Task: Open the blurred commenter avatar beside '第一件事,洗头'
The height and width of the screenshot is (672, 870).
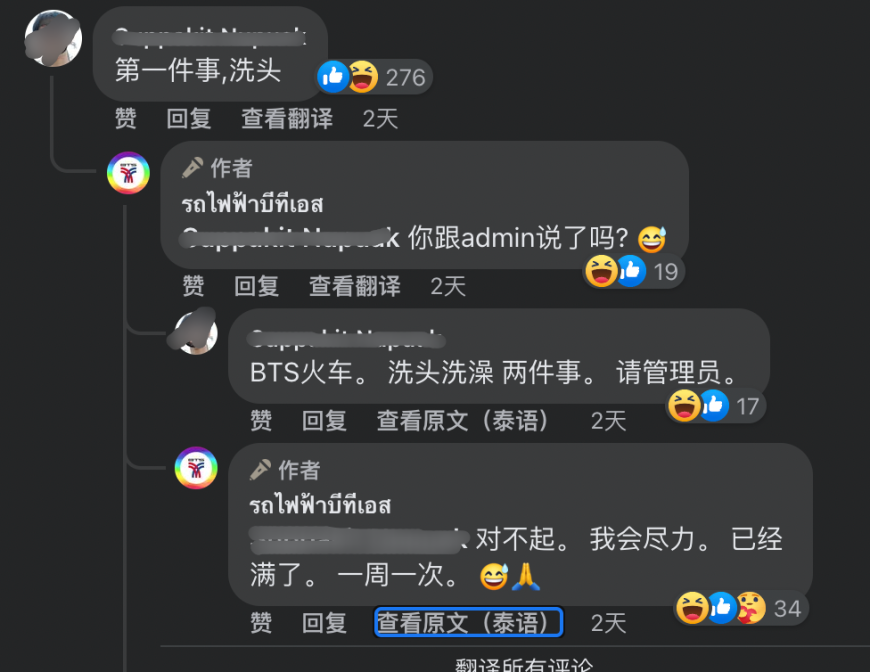Action: tap(52, 40)
